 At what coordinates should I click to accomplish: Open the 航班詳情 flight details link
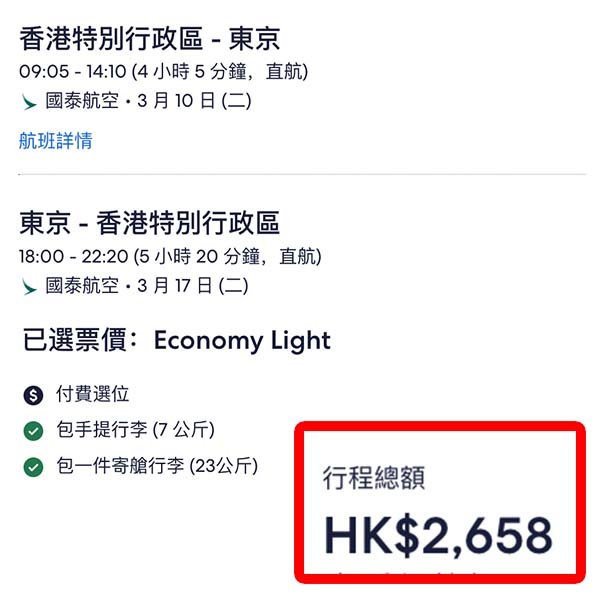click(56, 141)
